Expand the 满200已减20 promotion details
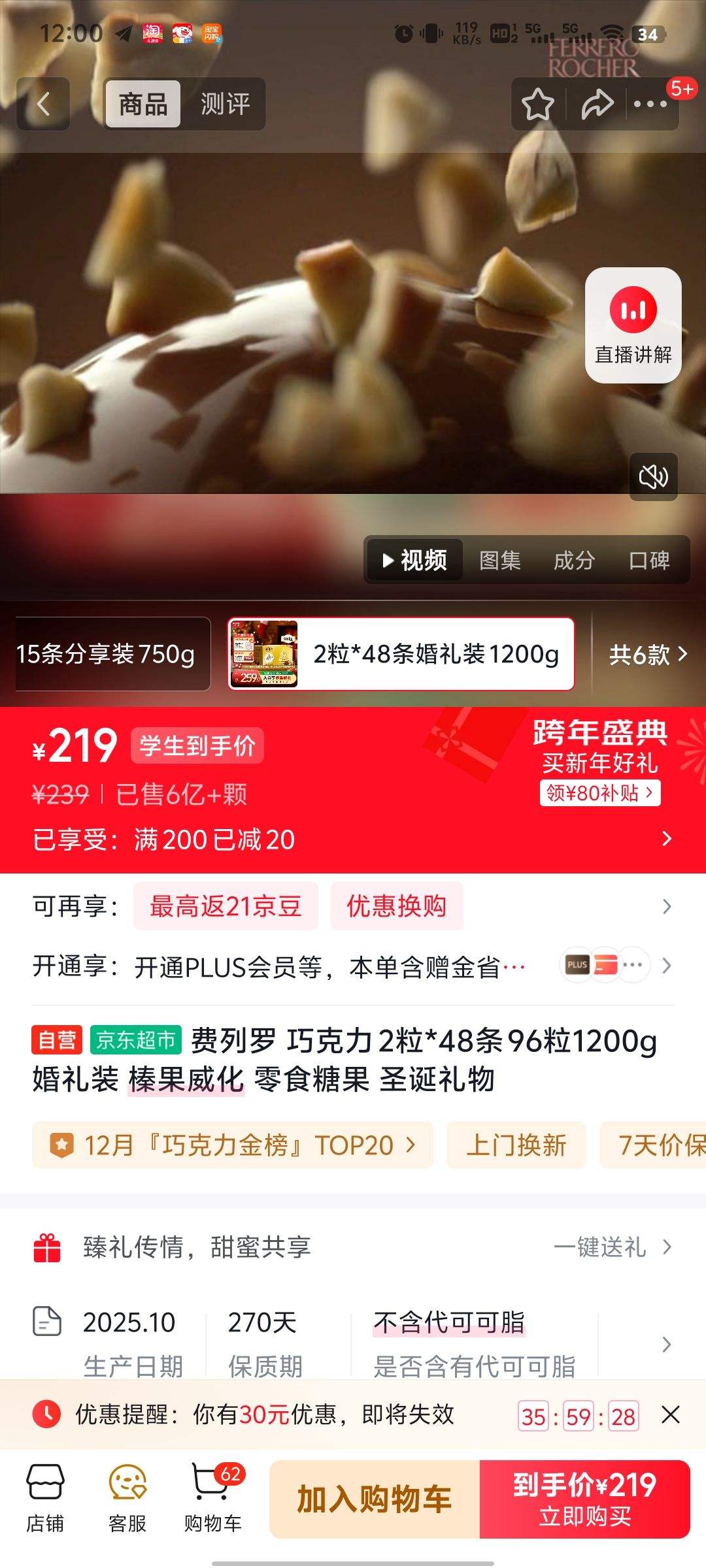The width and height of the screenshot is (706, 1568). pyautogui.click(x=666, y=840)
